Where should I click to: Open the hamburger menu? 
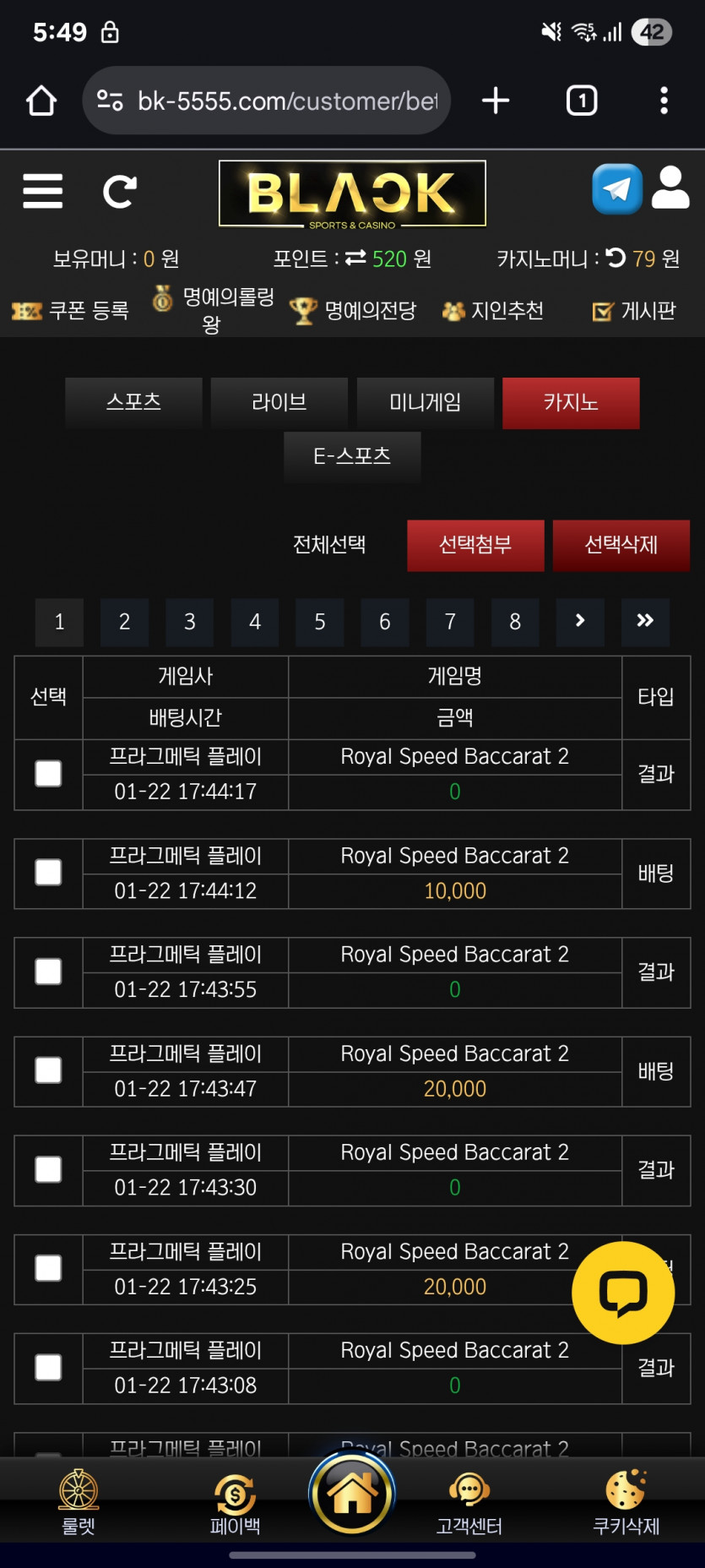pos(43,191)
